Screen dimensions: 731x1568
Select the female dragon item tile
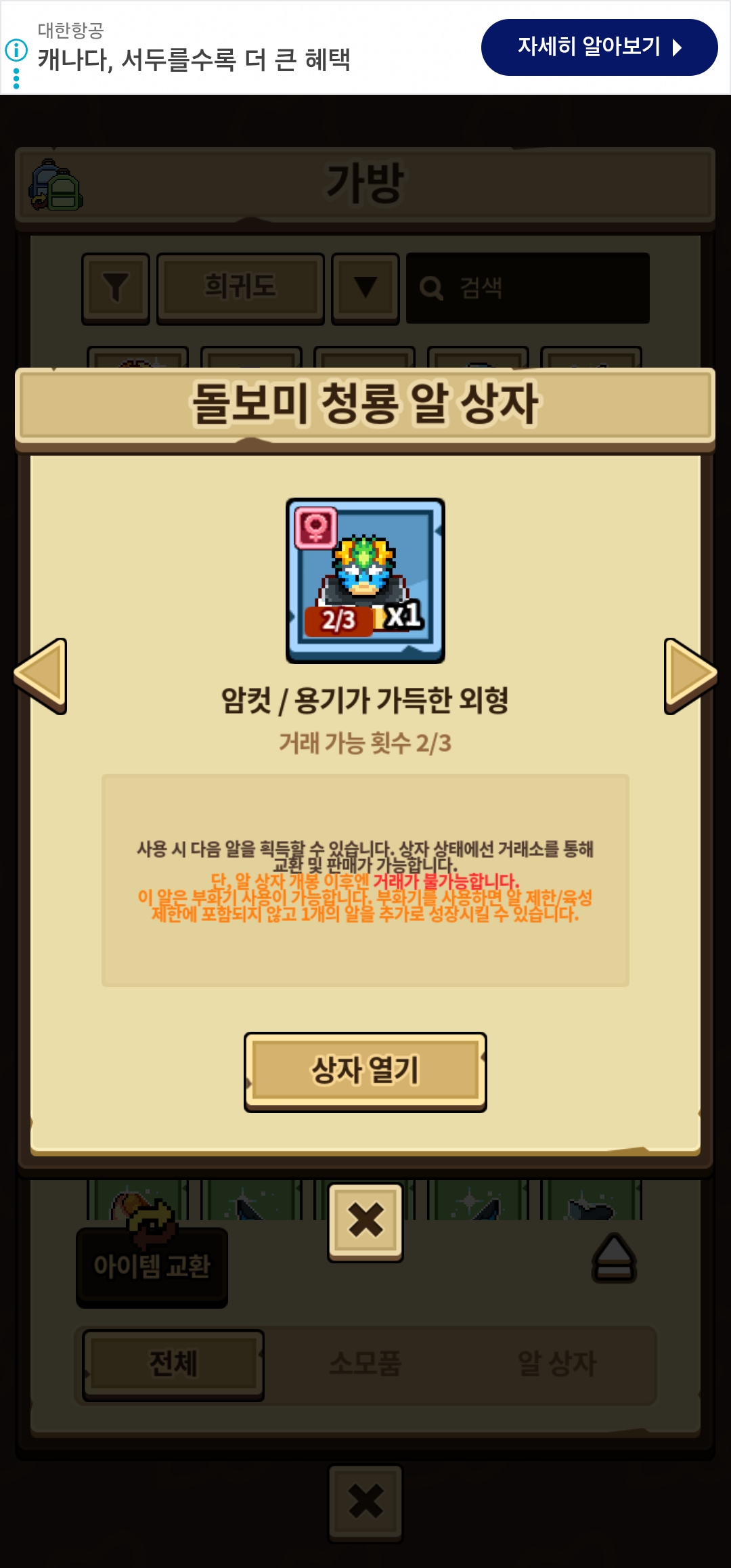(x=365, y=581)
